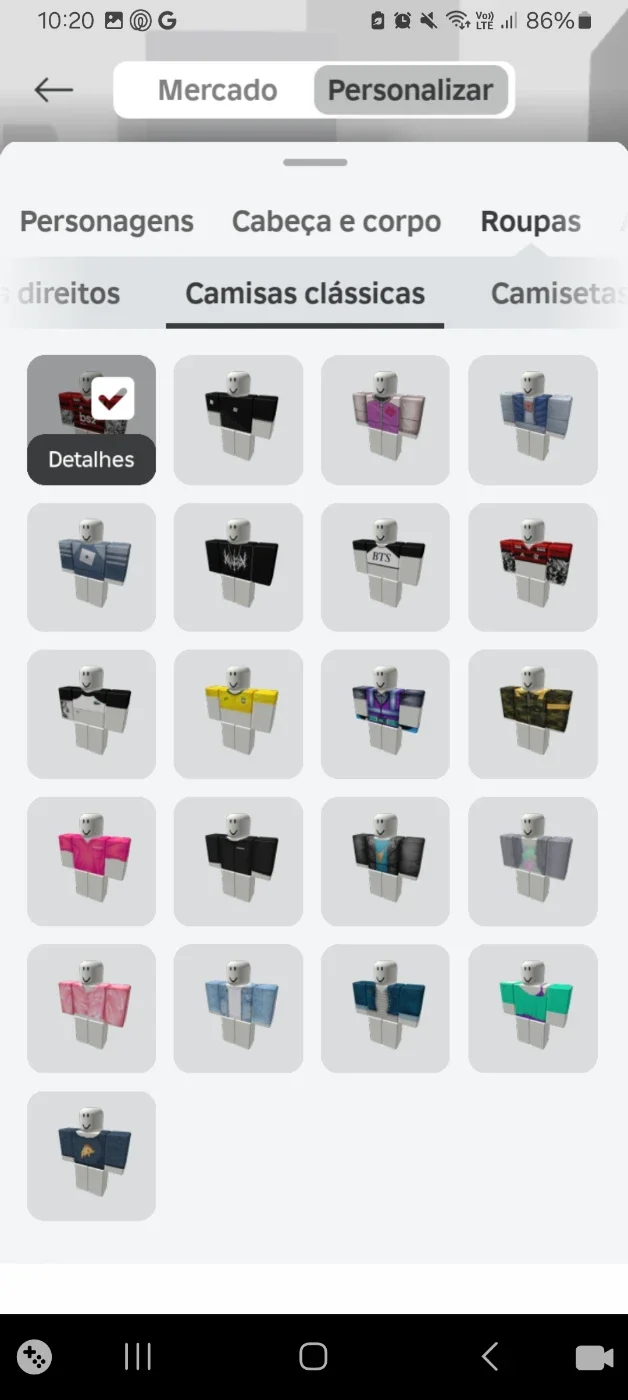Equip the camouflage shirt
Viewport: 628px width, 1400px height.
pyautogui.click(x=533, y=714)
